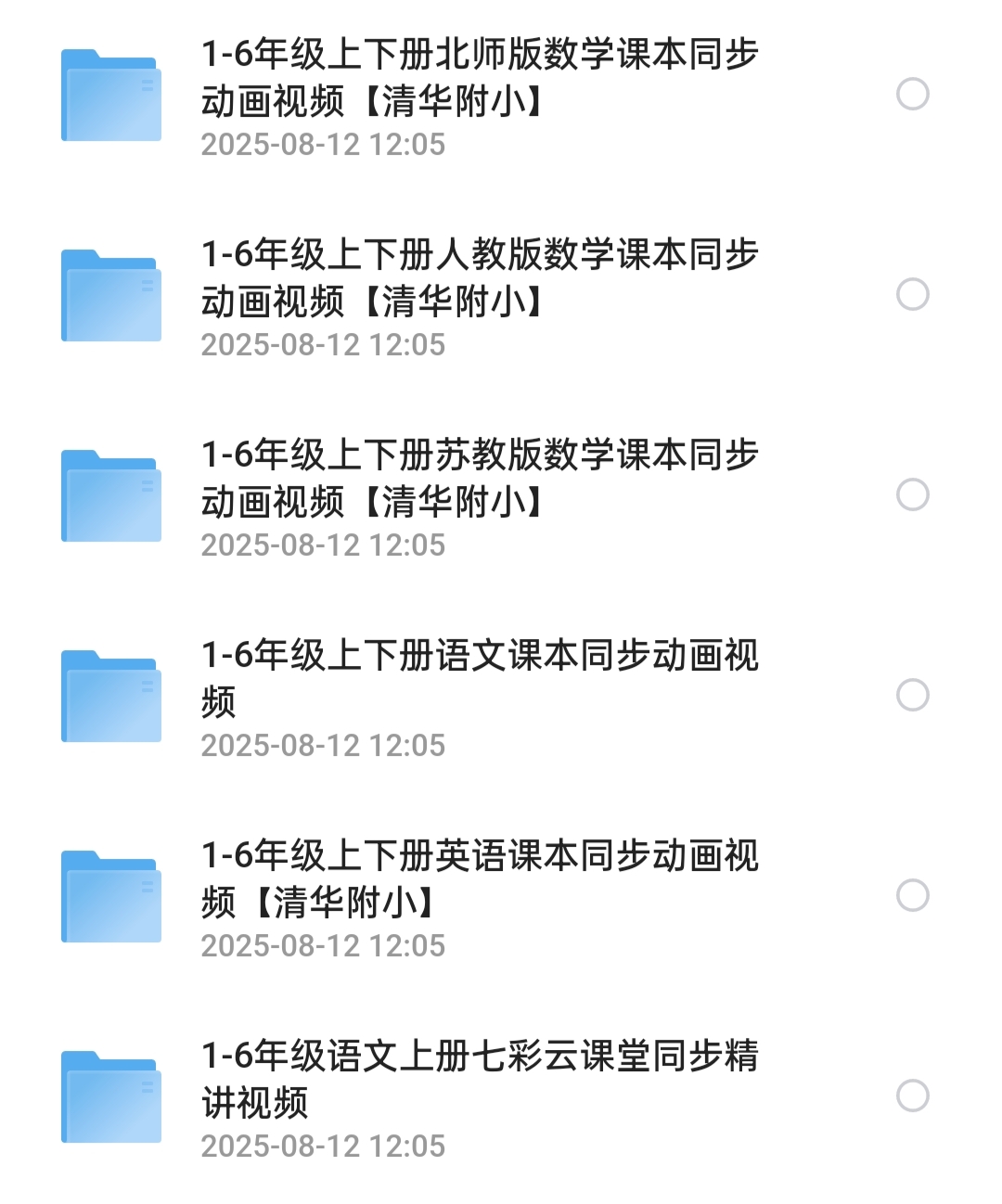The height and width of the screenshot is (1204, 1002).
Task: Open the 语文课本同步动画视频 folder icon
Action: (109, 694)
